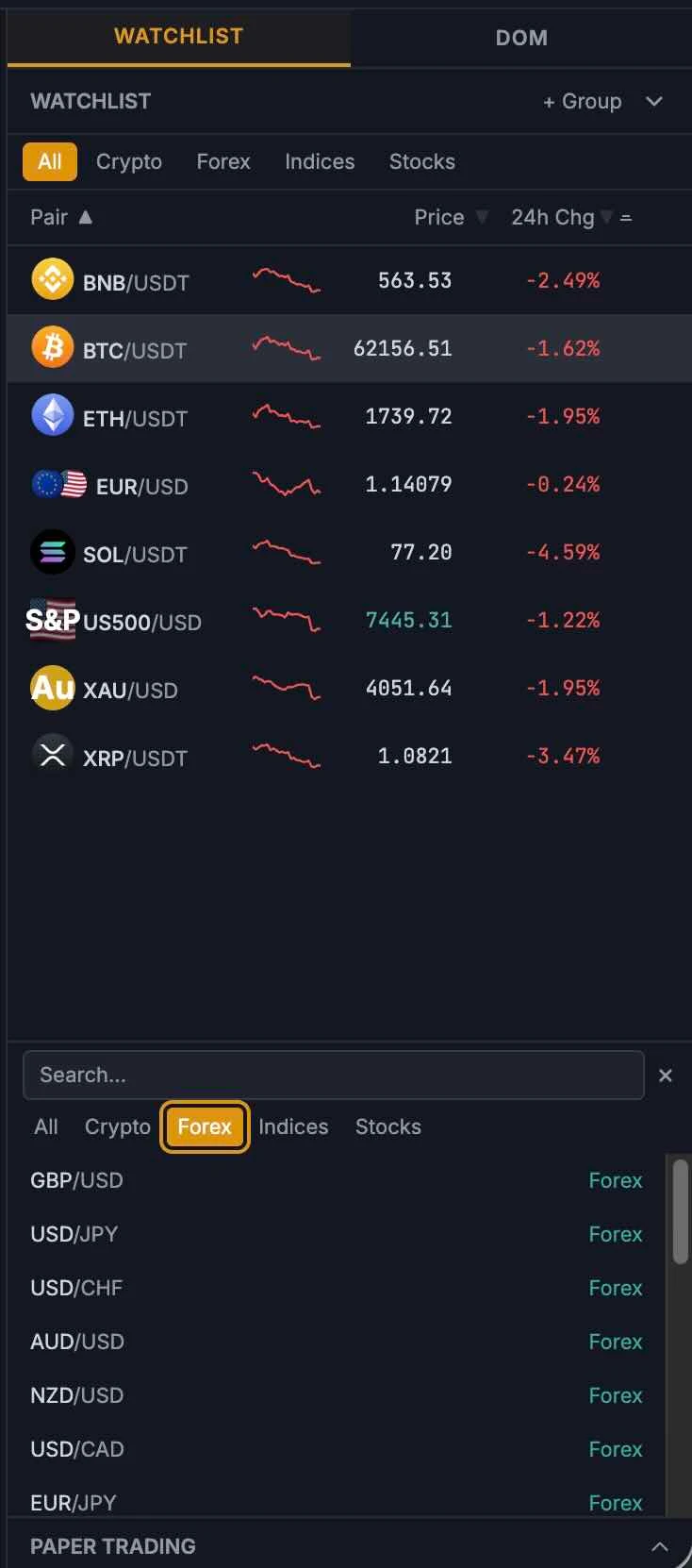
Task: Select the ETH/USDT row
Action: [350, 416]
